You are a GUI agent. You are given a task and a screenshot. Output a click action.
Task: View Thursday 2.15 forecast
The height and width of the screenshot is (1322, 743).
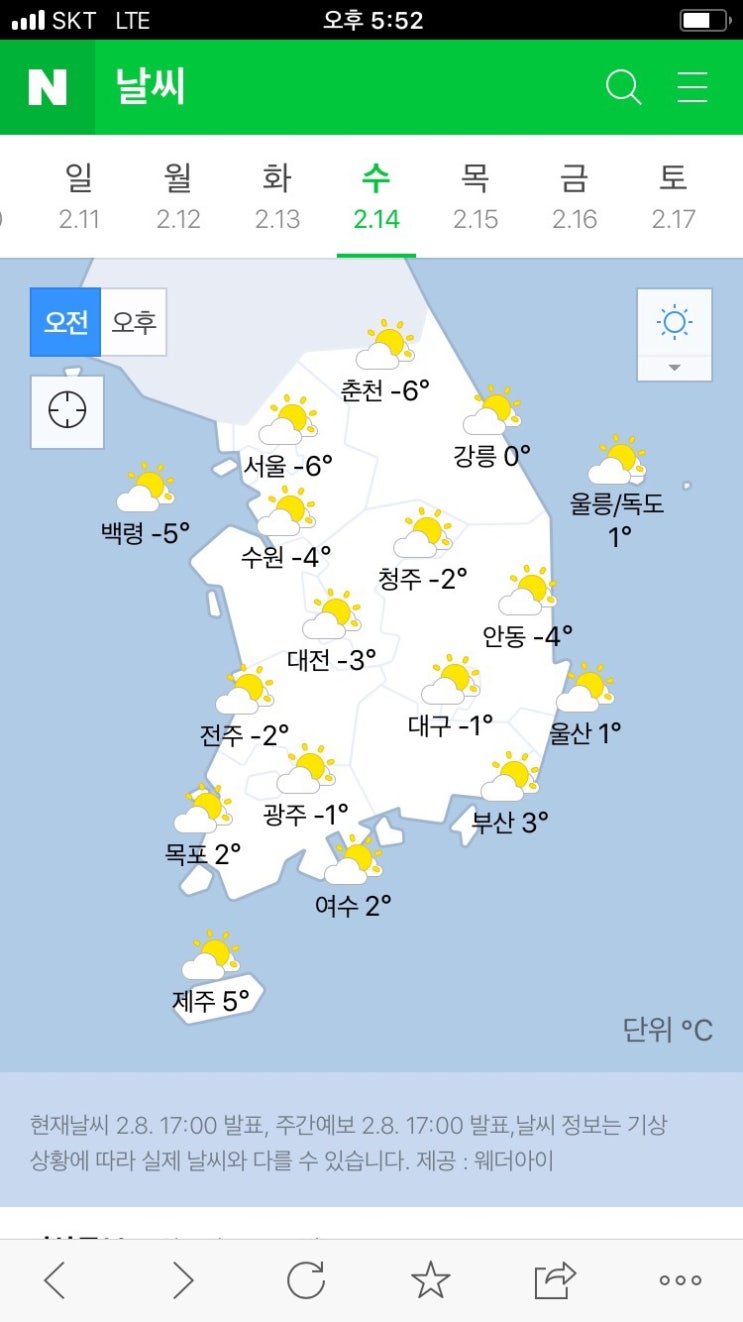(x=475, y=197)
